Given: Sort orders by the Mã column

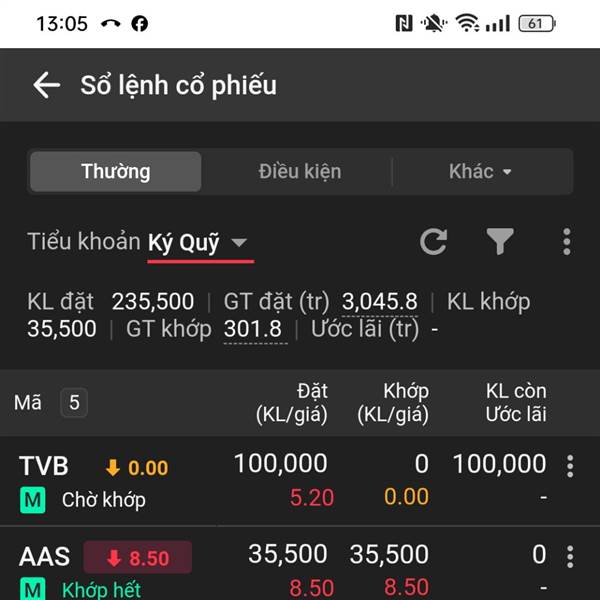Looking at the screenshot, I should click(x=28, y=403).
